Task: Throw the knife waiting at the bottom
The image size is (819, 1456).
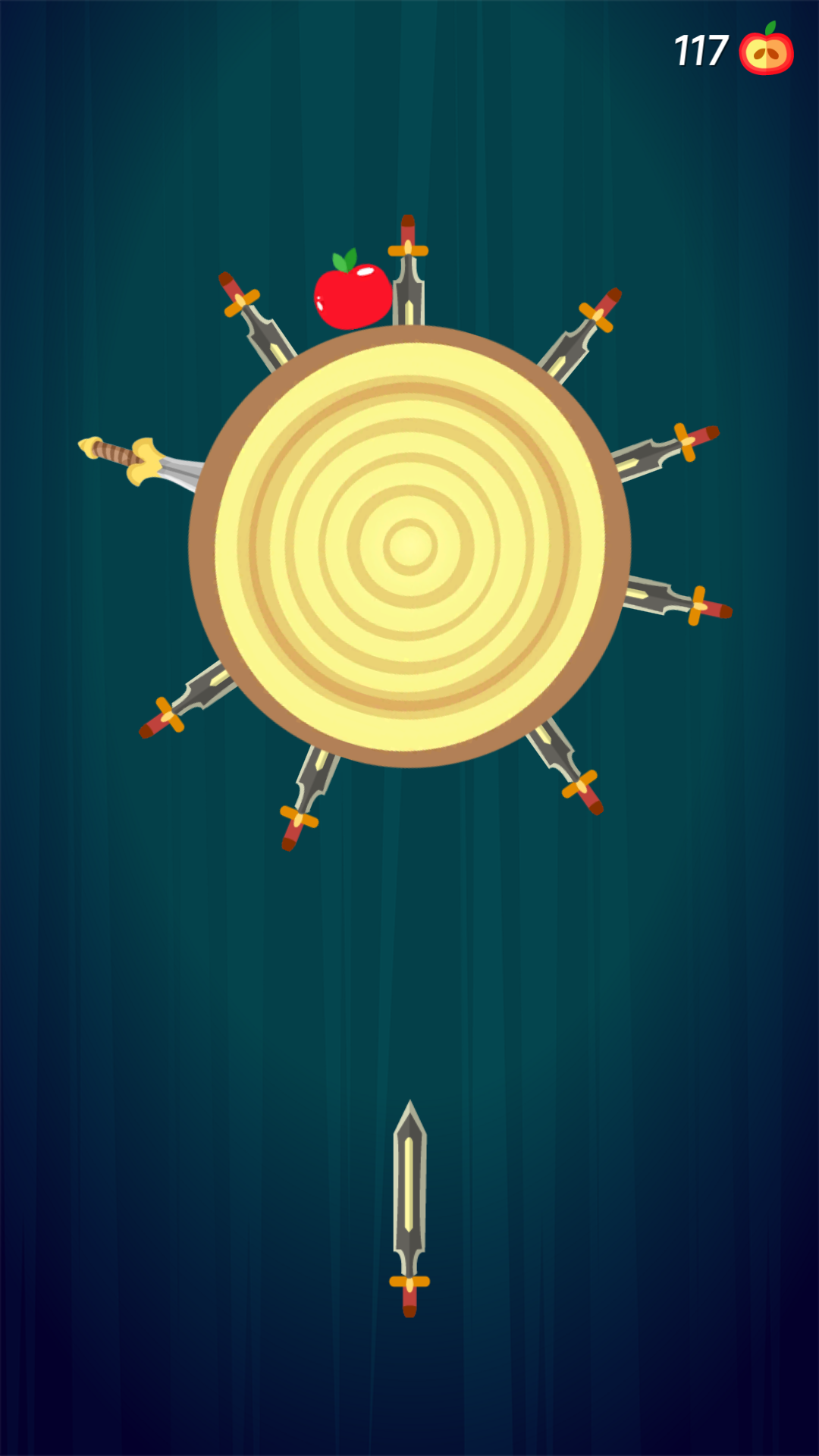Action: [x=409, y=1208]
